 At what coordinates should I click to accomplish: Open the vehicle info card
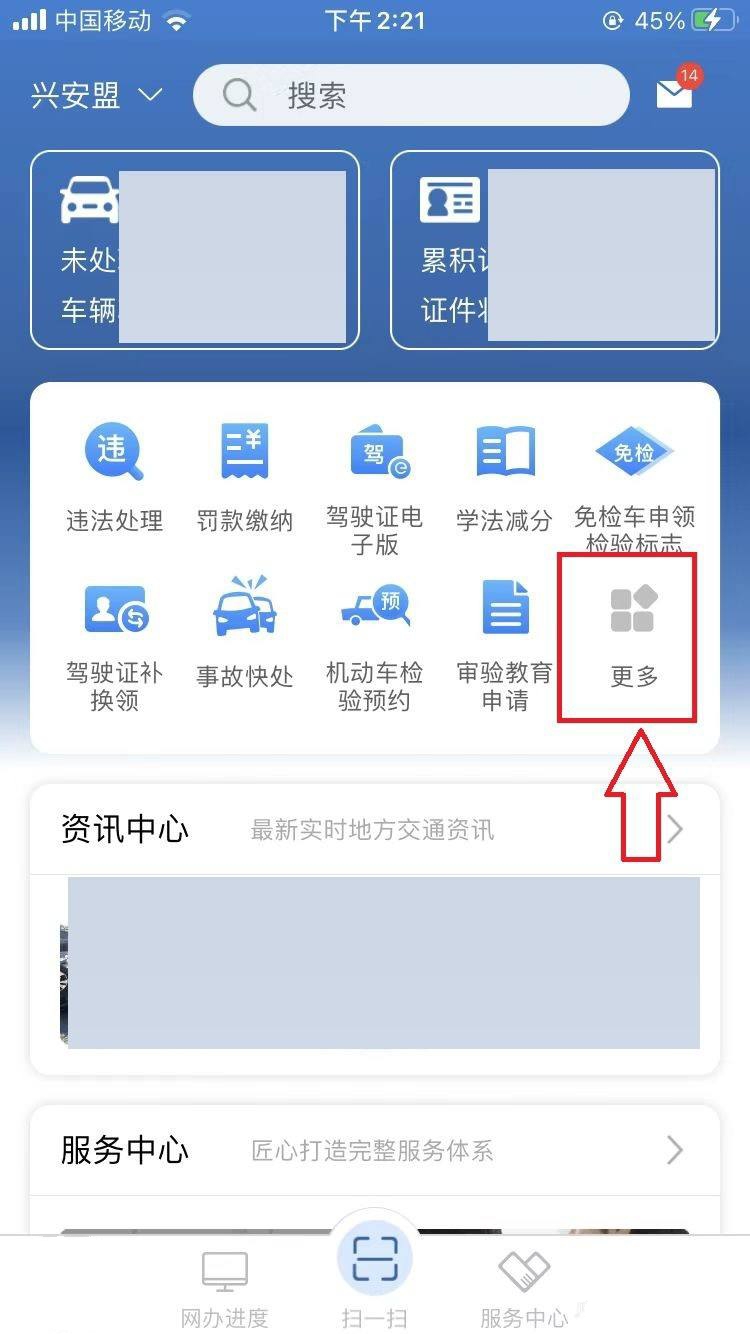click(195, 250)
